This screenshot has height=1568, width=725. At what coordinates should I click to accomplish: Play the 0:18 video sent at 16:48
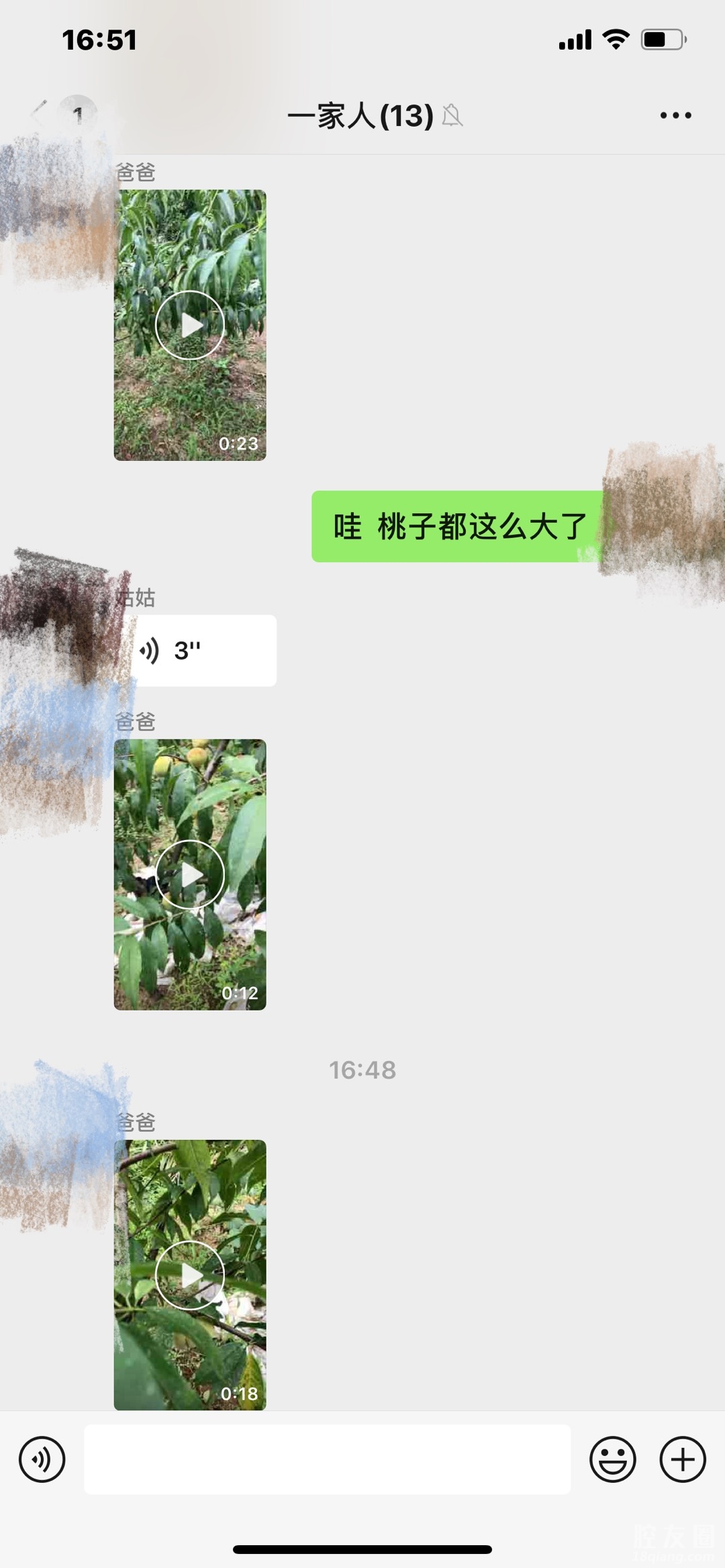(190, 1275)
